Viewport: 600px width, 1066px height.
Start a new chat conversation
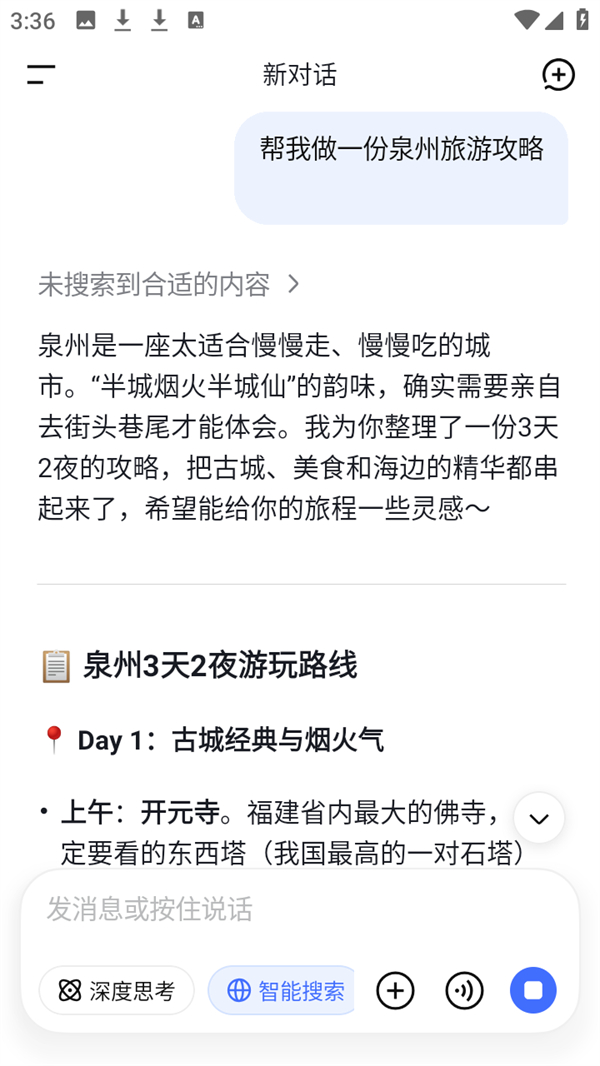pos(558,75)
